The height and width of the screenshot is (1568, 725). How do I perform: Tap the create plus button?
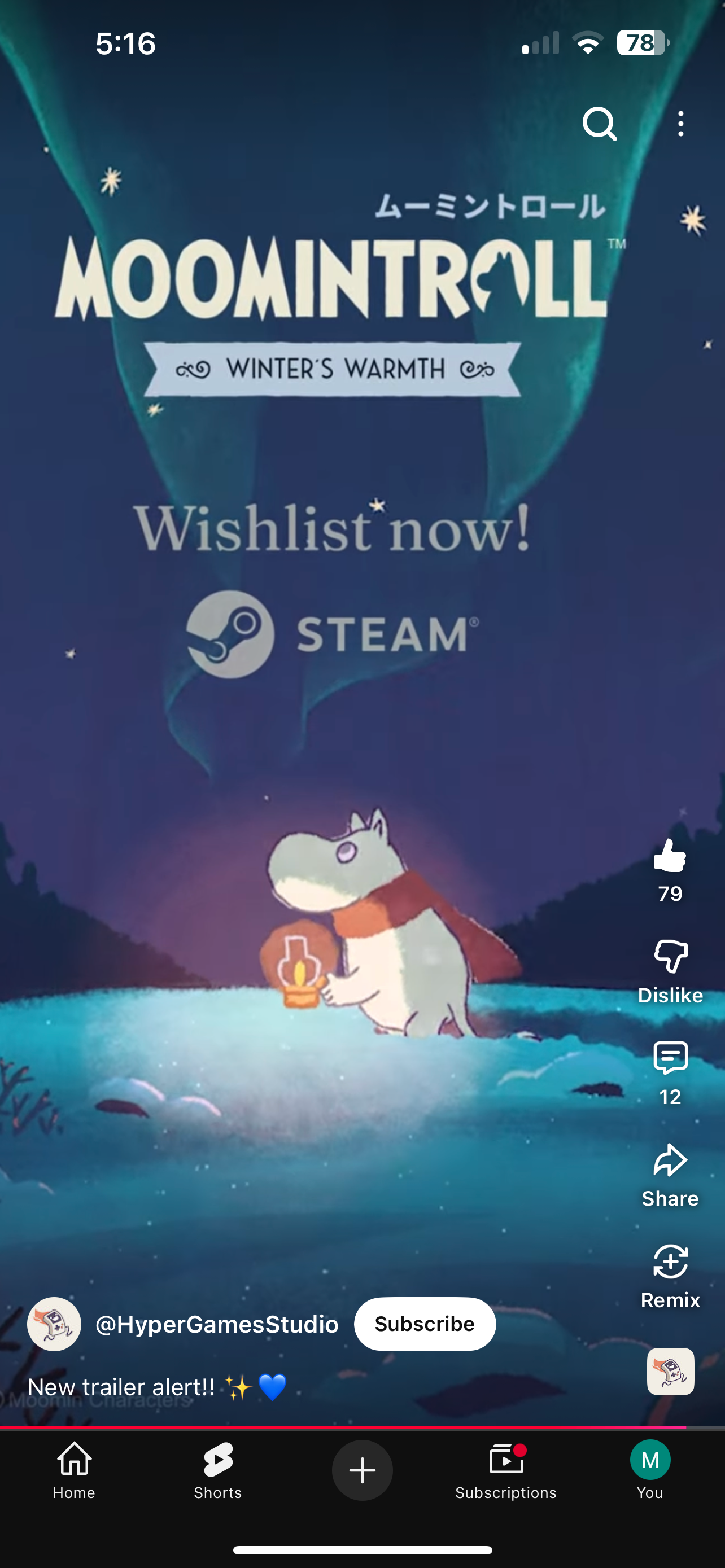pos(362,1470)
